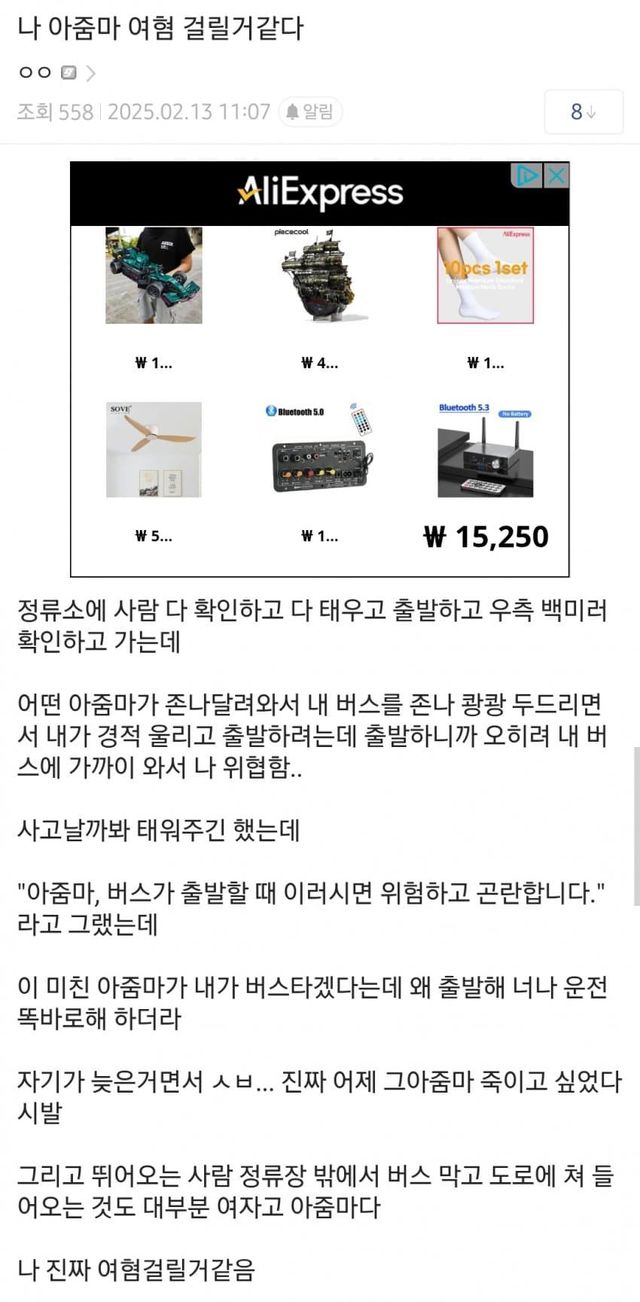
Task: Open the ceiling fan product
Action: pos(154,449)
